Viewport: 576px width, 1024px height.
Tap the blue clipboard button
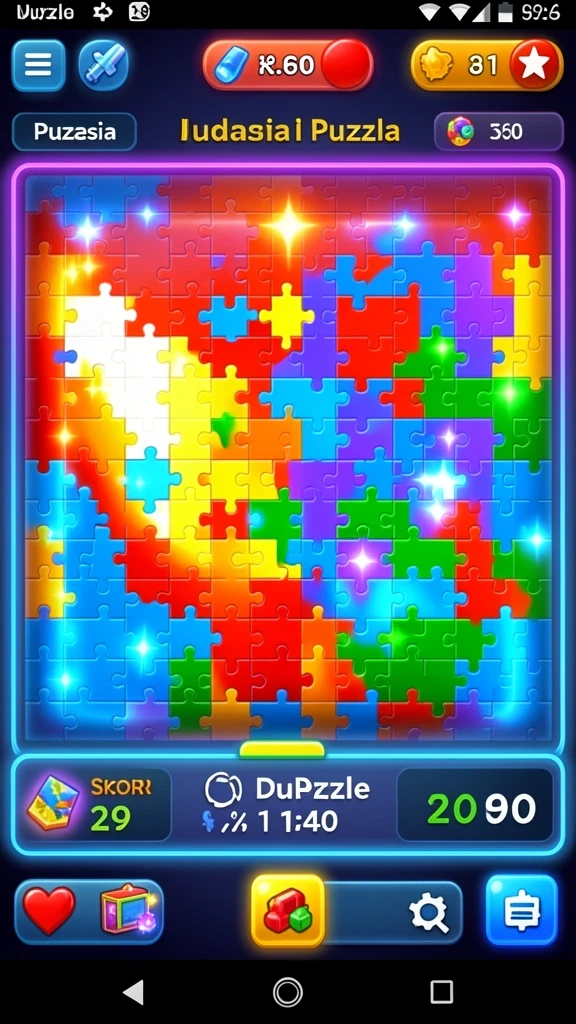point(522,910)
